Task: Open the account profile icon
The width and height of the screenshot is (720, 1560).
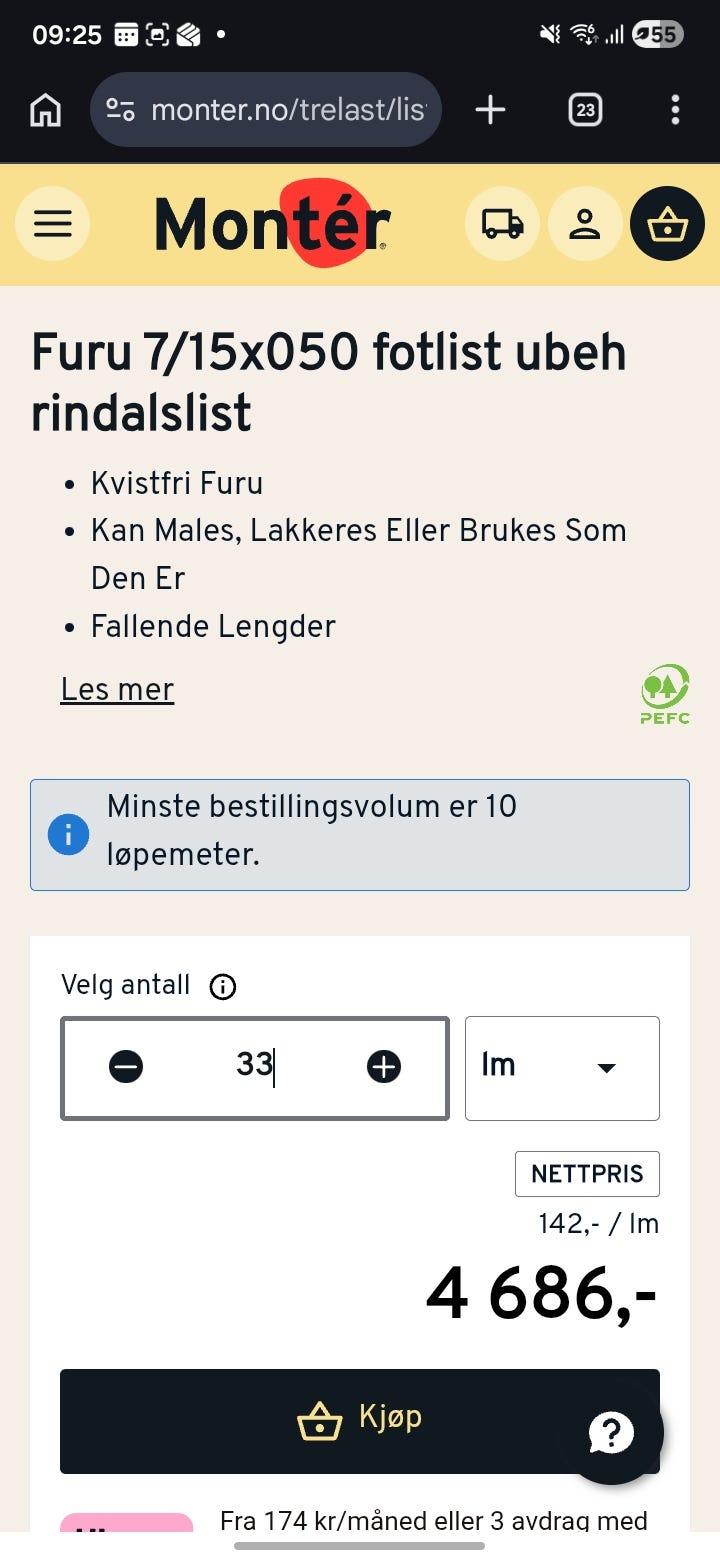Action: [585, 223]
